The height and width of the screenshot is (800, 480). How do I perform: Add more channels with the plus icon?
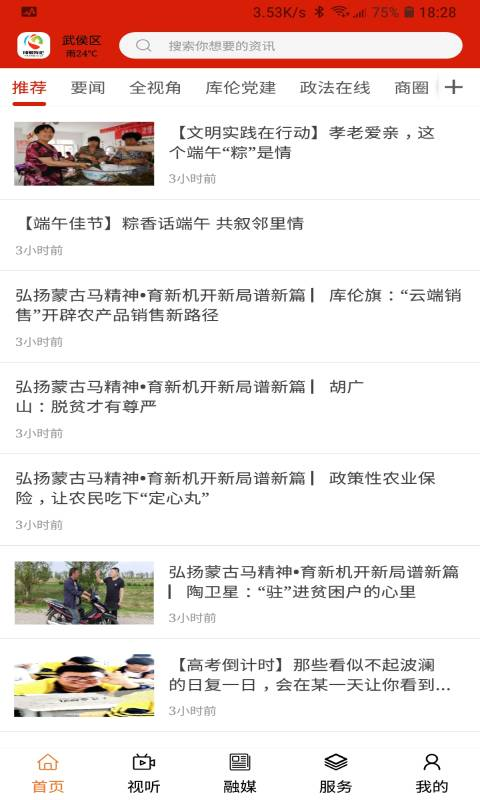(453, 87)
